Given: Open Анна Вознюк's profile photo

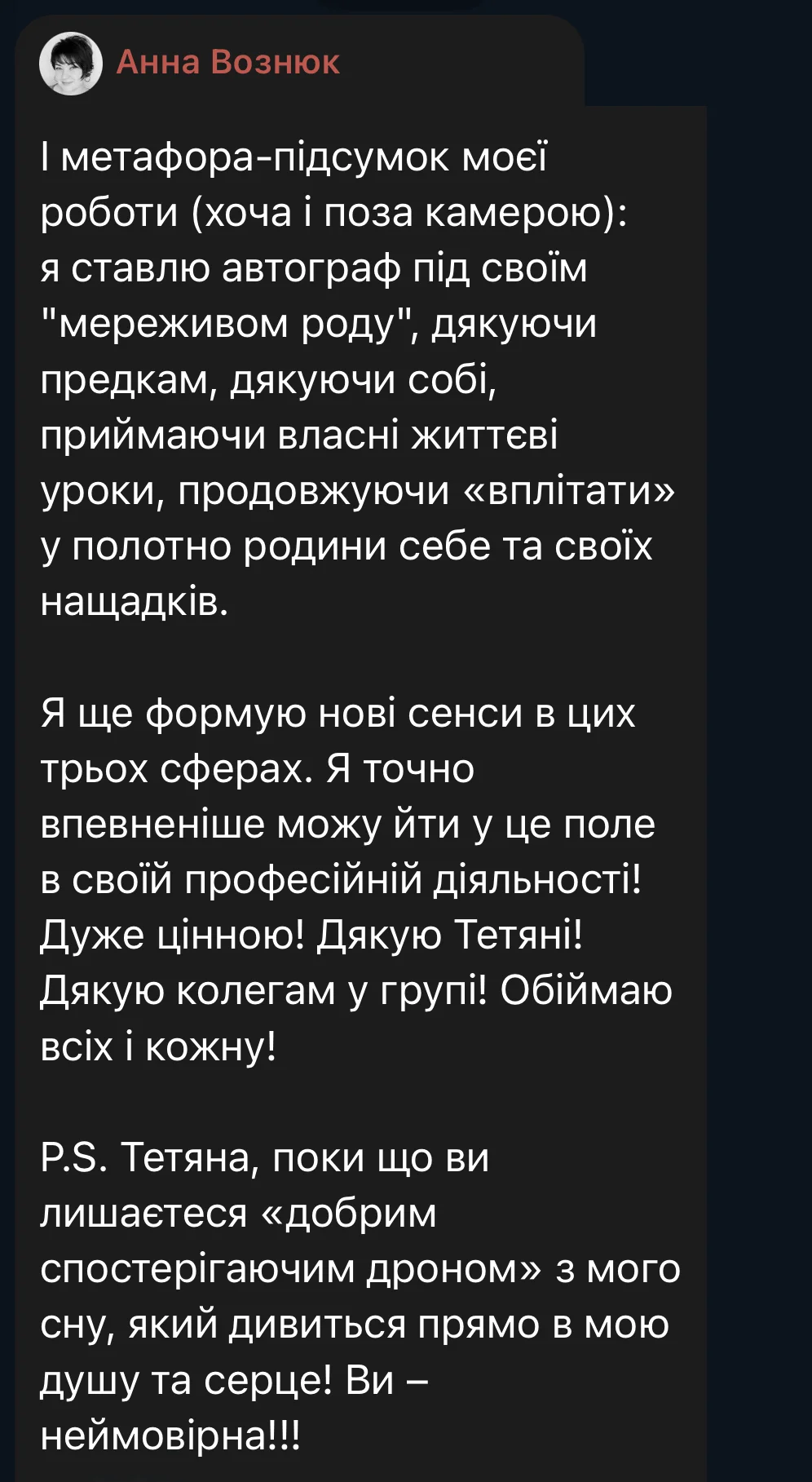Looking at the screenshot, I should [x=71, y=63].
